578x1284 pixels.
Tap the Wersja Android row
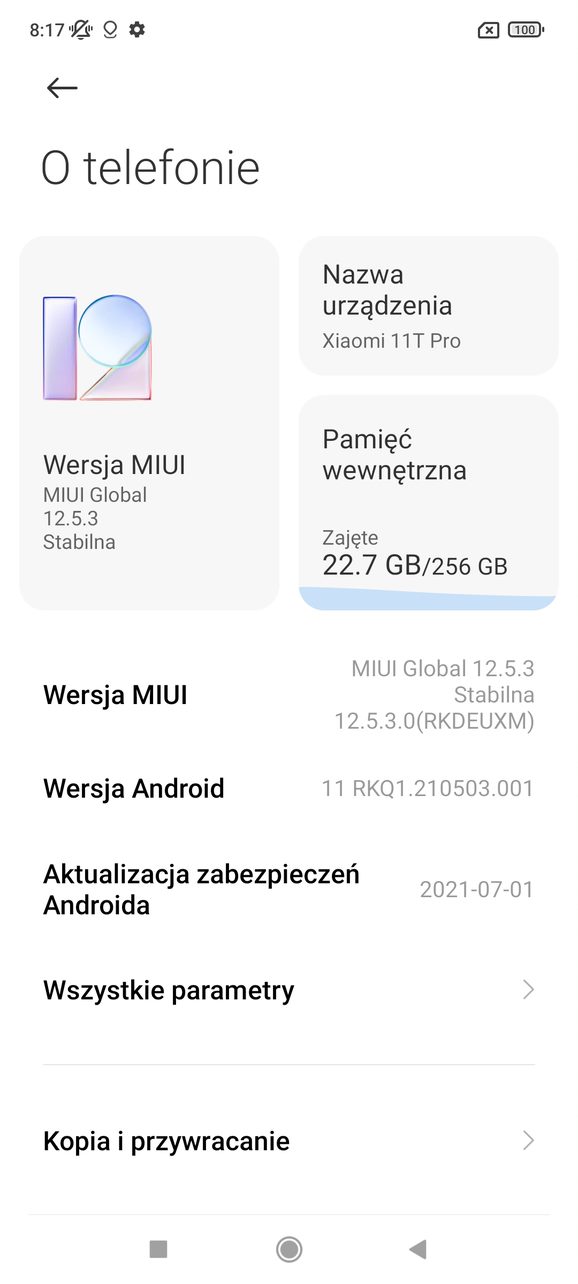pos(289,788)
